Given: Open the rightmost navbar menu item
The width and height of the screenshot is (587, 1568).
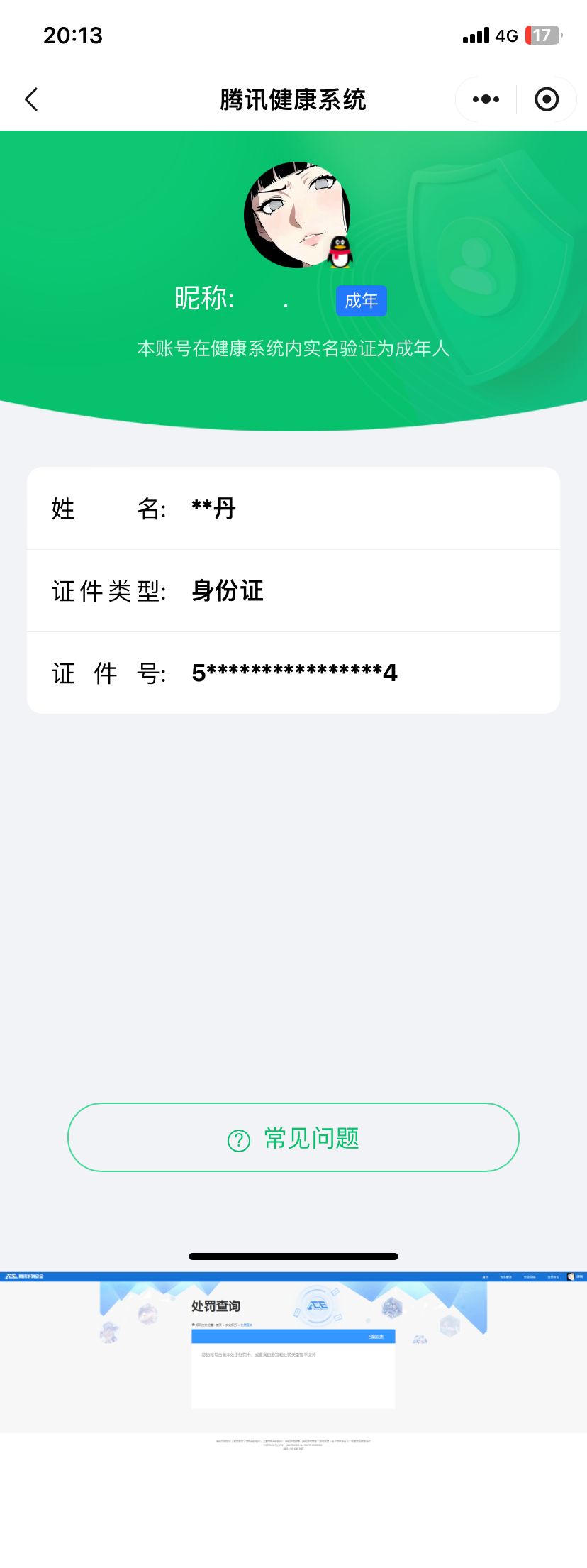Looking at the screenshot, I should coord(578,1277).
